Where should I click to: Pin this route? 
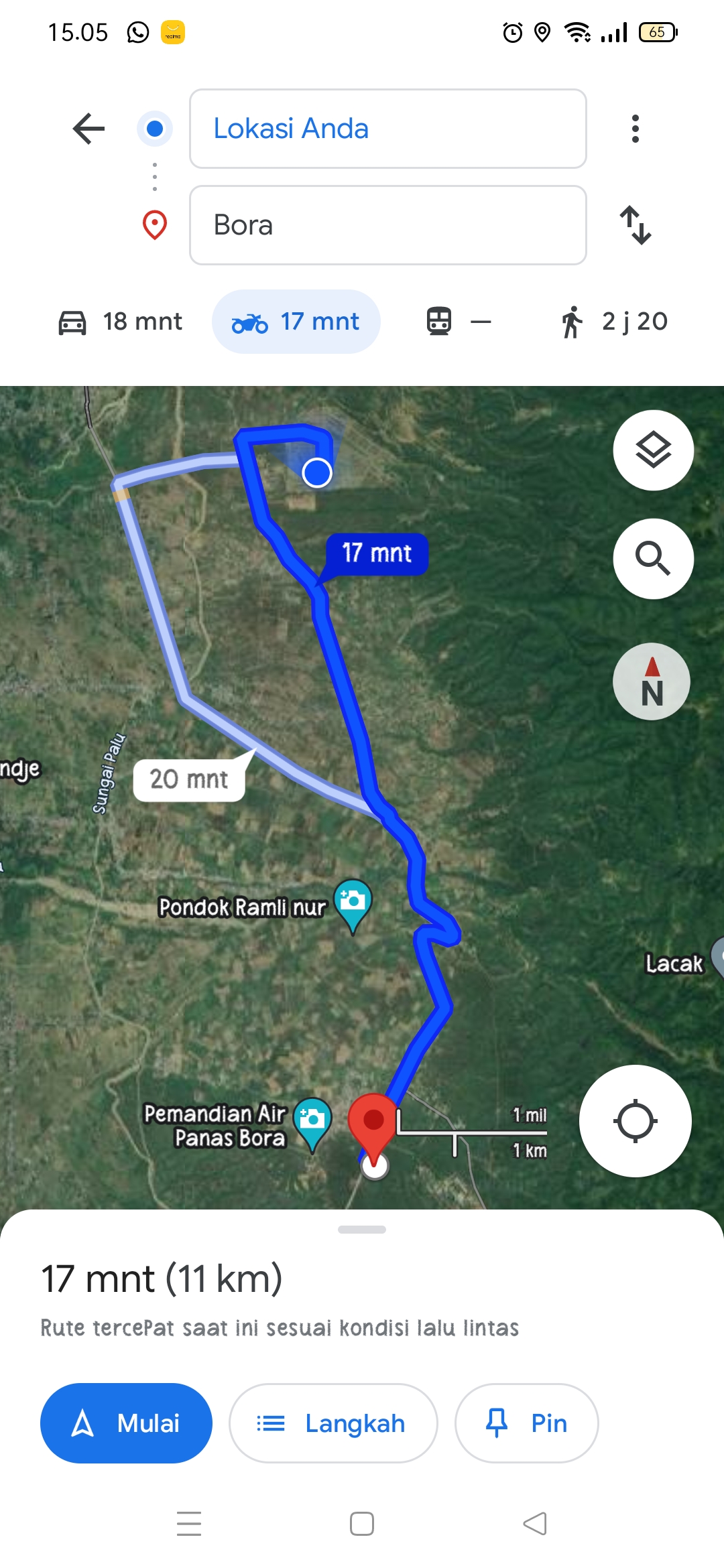[526, 1423]
